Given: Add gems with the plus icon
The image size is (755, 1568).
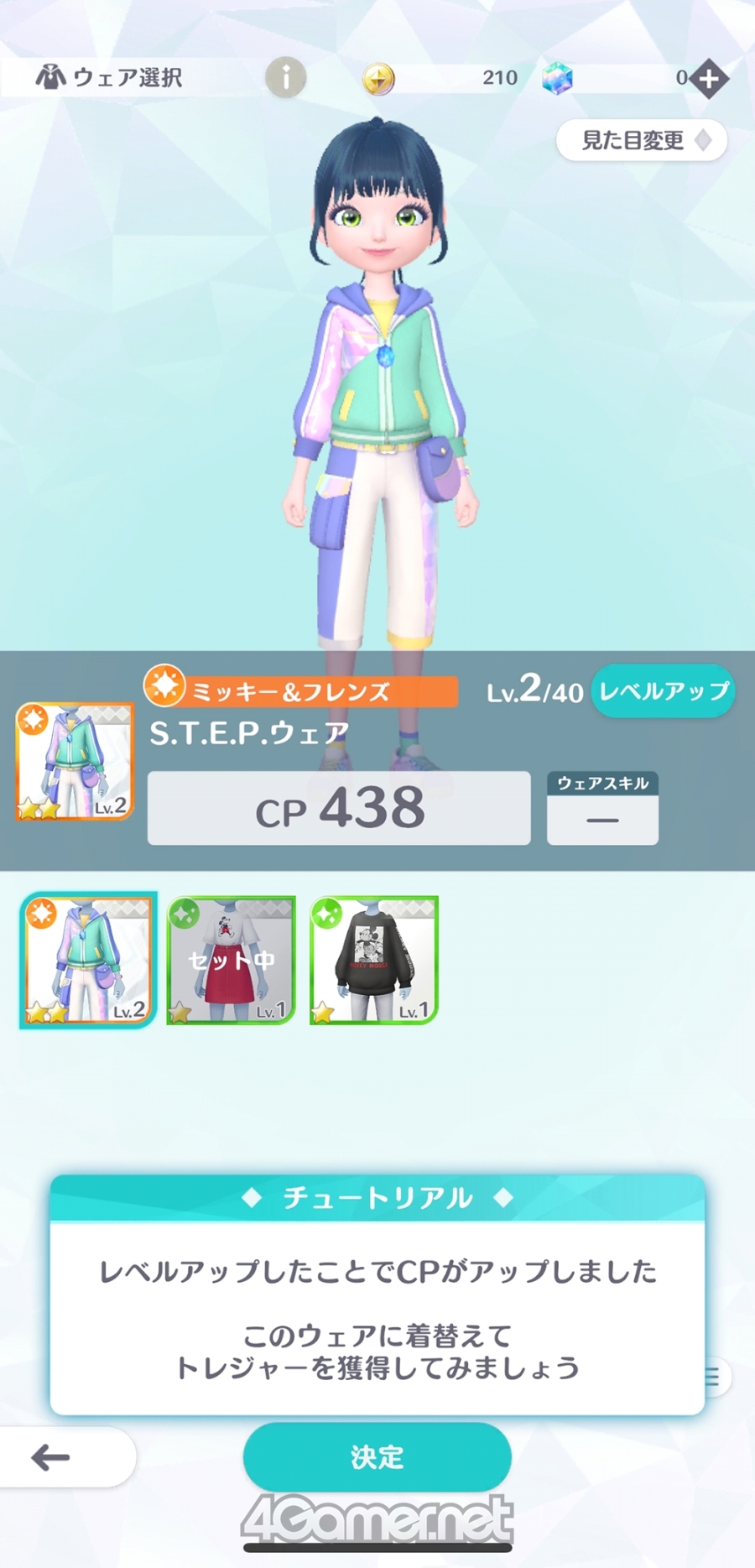Looking at the screenshot, I should pos(710,79).
